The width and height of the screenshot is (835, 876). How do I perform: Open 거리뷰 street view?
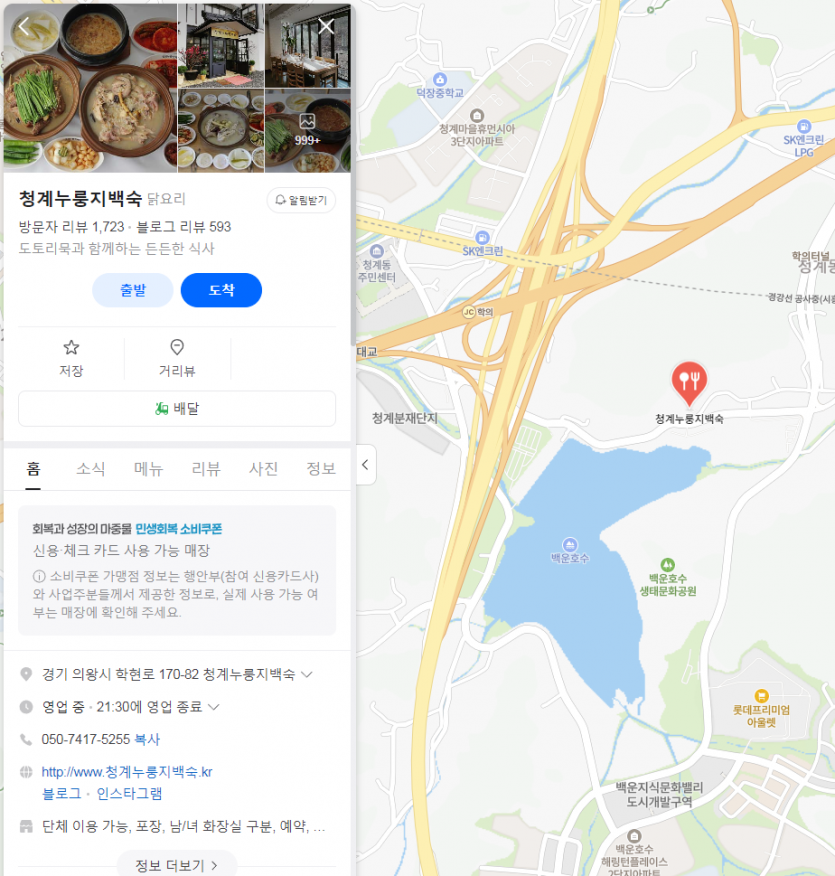tap(177, 358)
